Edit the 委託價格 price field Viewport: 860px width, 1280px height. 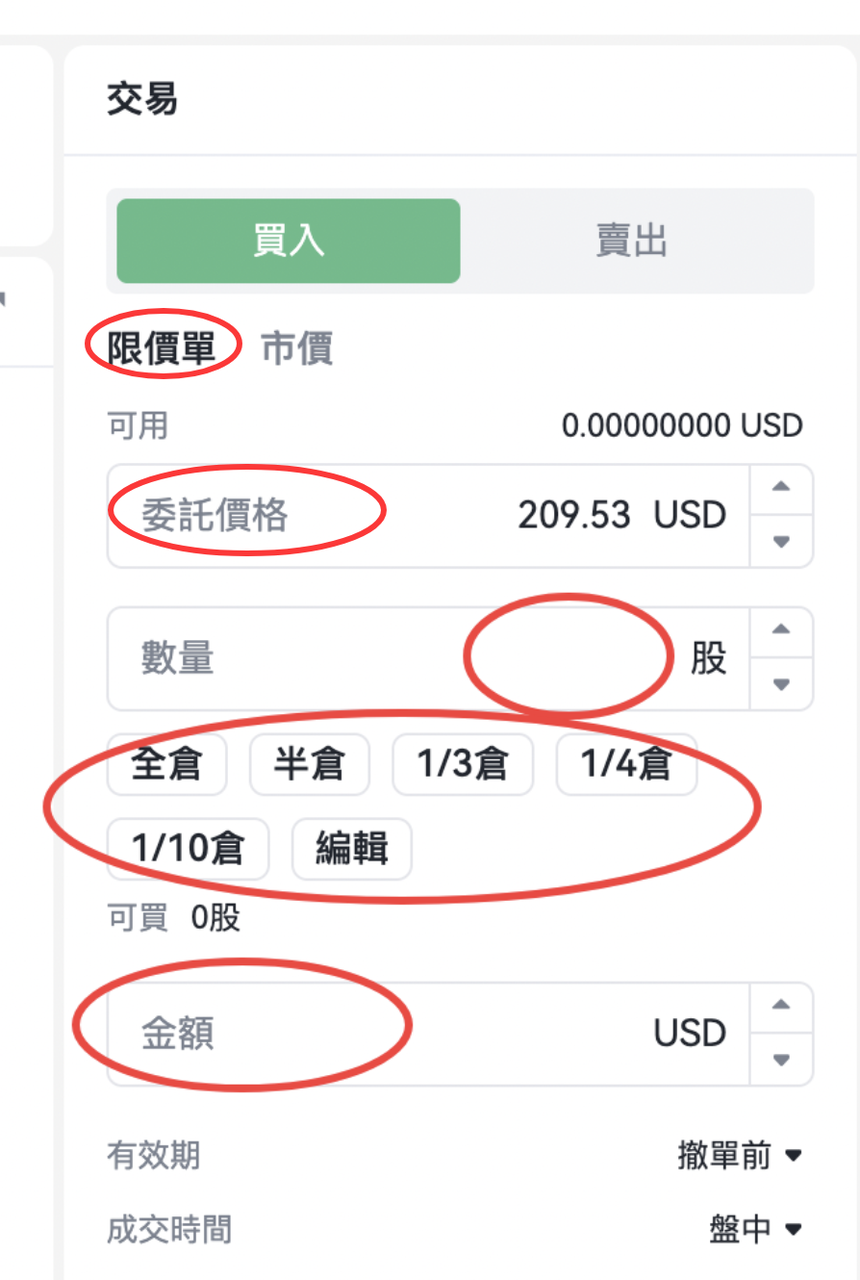coord(428,516)
